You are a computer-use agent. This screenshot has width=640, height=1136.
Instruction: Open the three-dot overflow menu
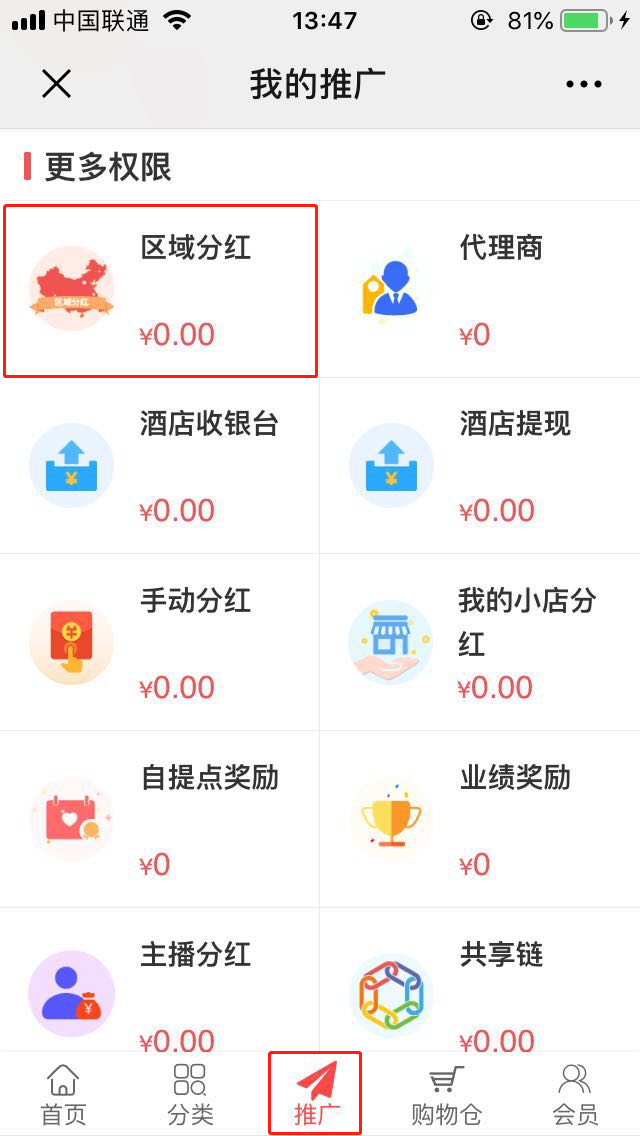[584, 84]
